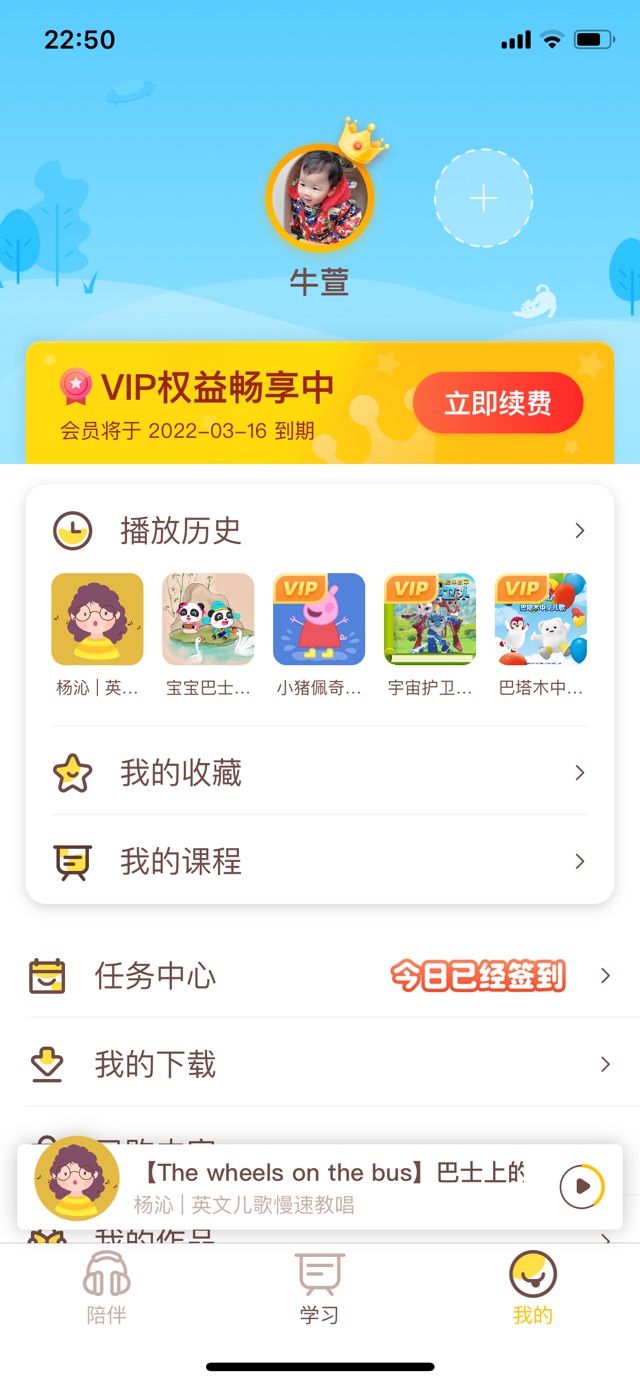Open the 巴塔木中文儿歌 history item
Image resolution: width=640 pixels, height=1385 pixels.
tap(541, 620)
